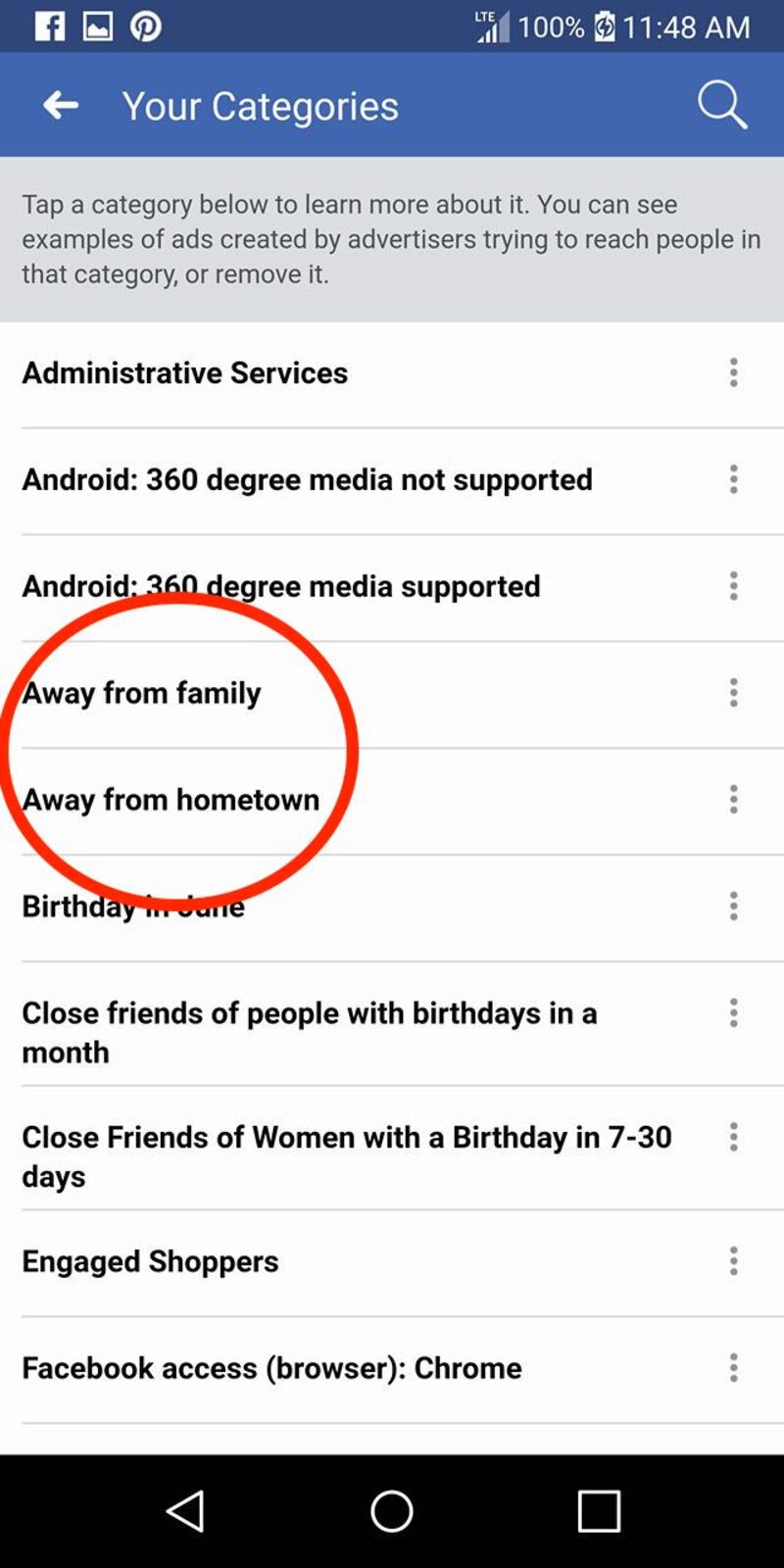Select Android: 360 degree media not supported
784x1568 pixels.
(307, 480)
